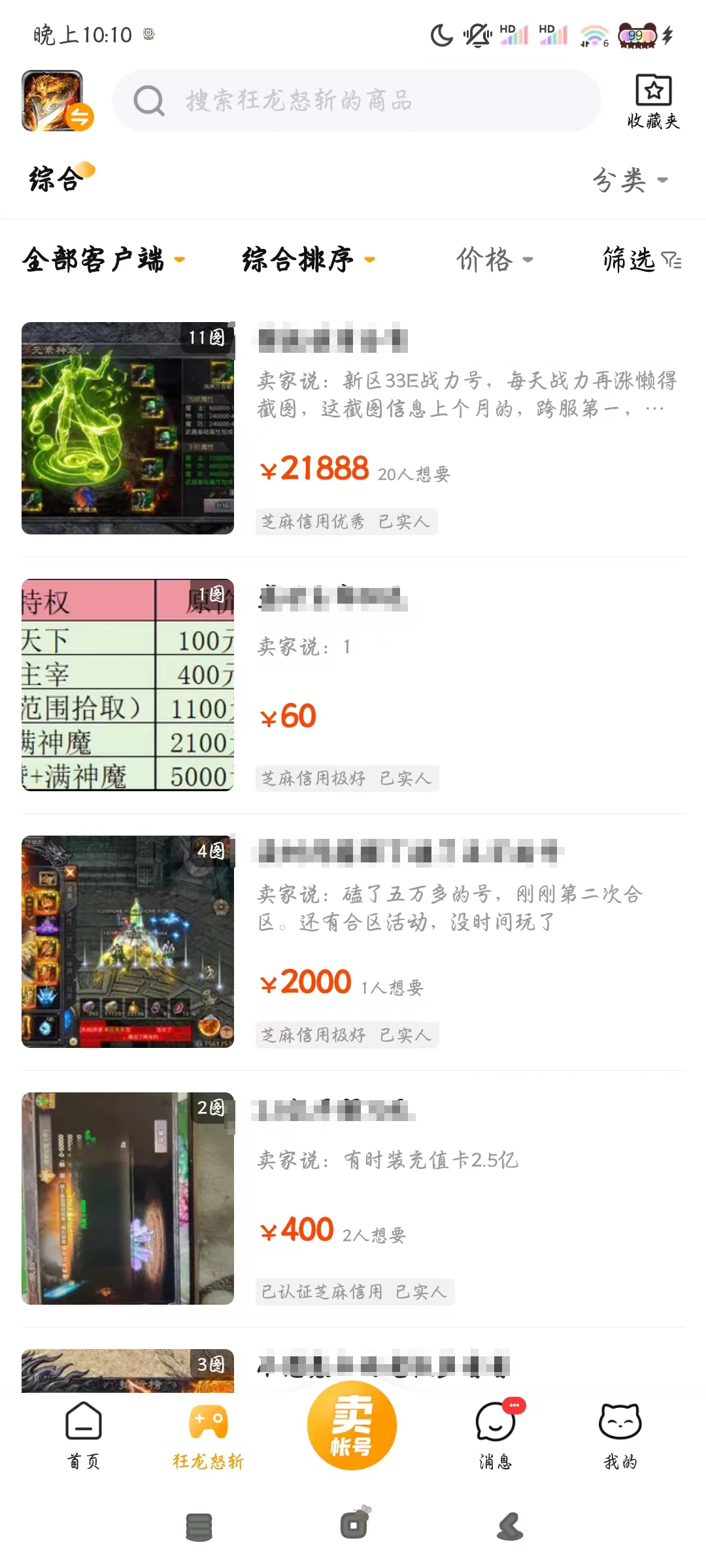The width and height of the screenshot is (706, 1568).
Task: Tap the 卖帐号 sell account button
Action: (x=352, y=1427)
